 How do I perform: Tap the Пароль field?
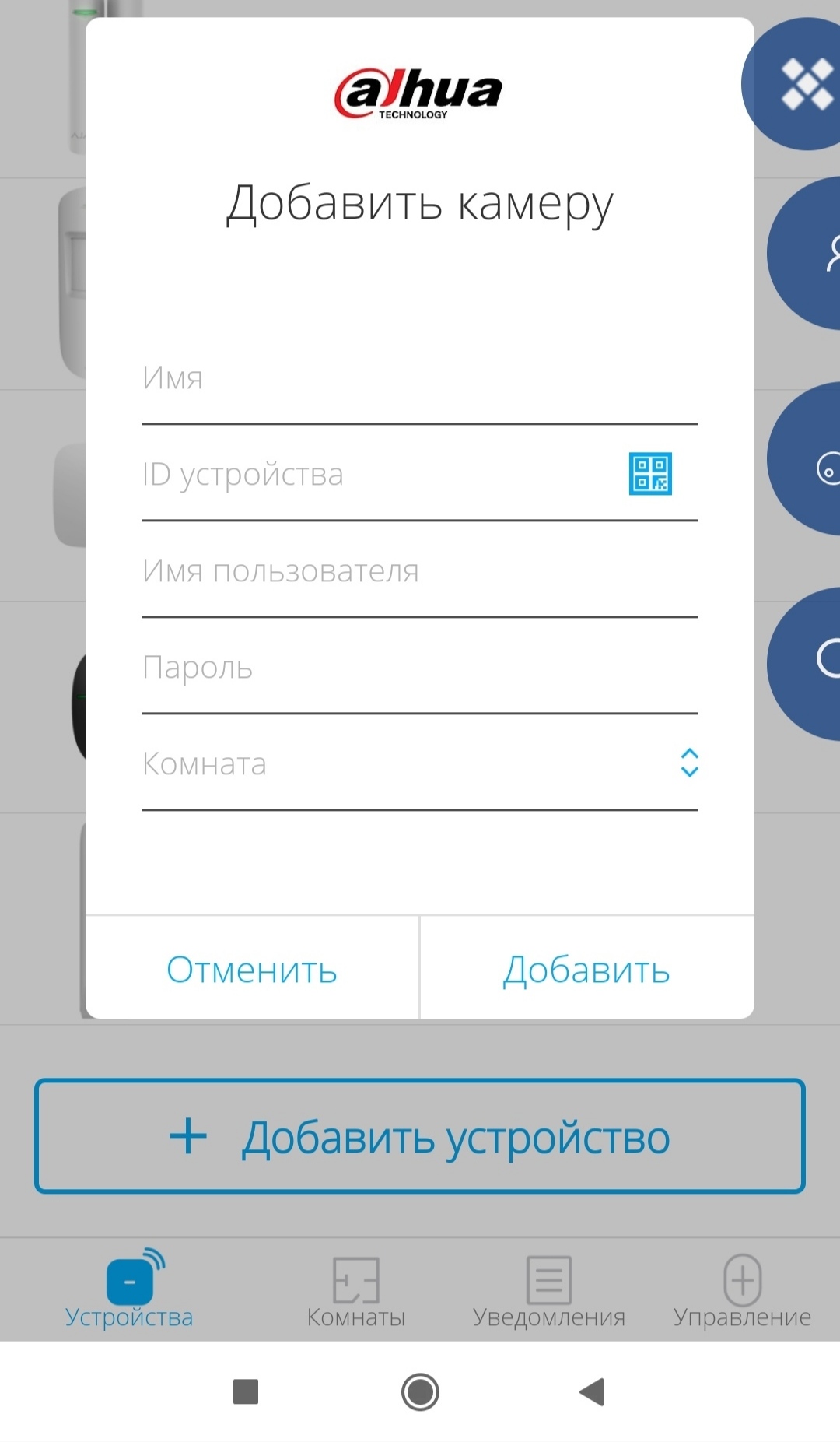coord(419,668)
